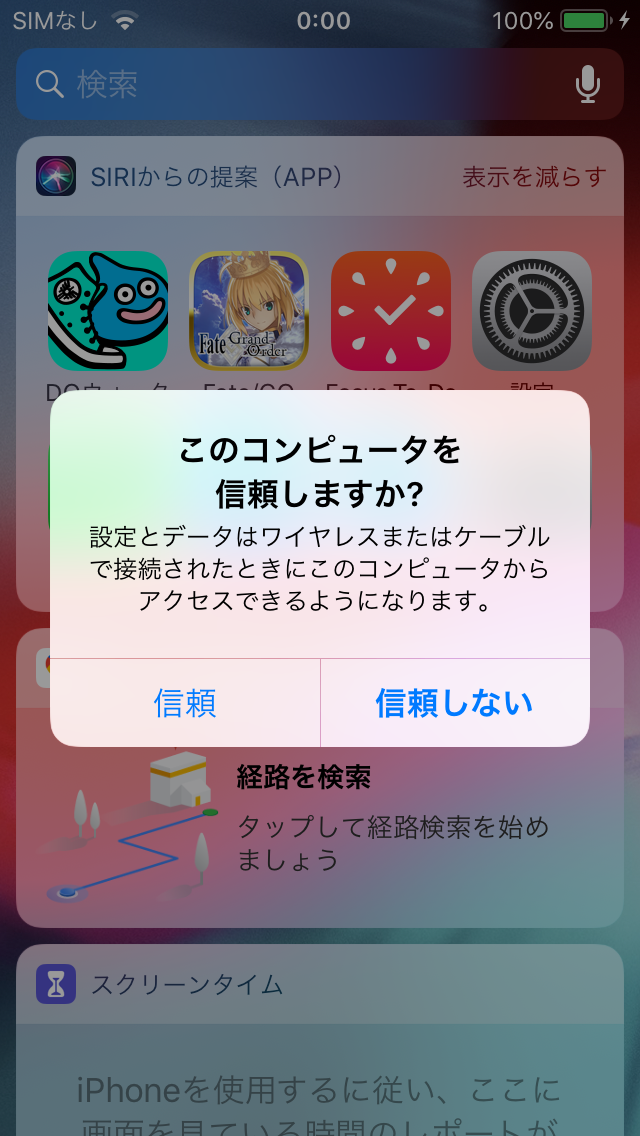Select 表示を減らす for Siri suggestions
The image size is (640, 1136).
coord(534,177)
